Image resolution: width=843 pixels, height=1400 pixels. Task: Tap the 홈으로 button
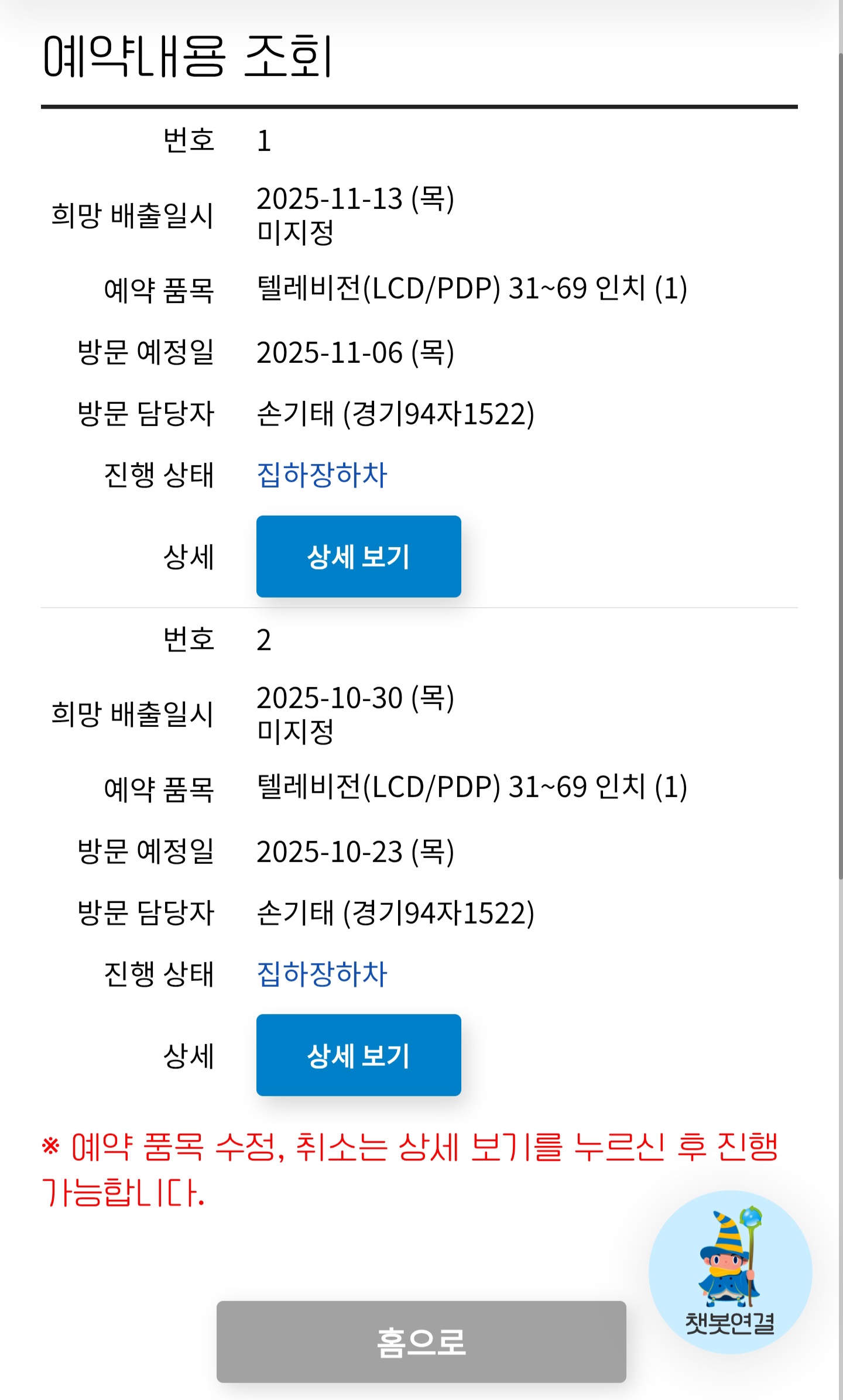pos(421,1341)
